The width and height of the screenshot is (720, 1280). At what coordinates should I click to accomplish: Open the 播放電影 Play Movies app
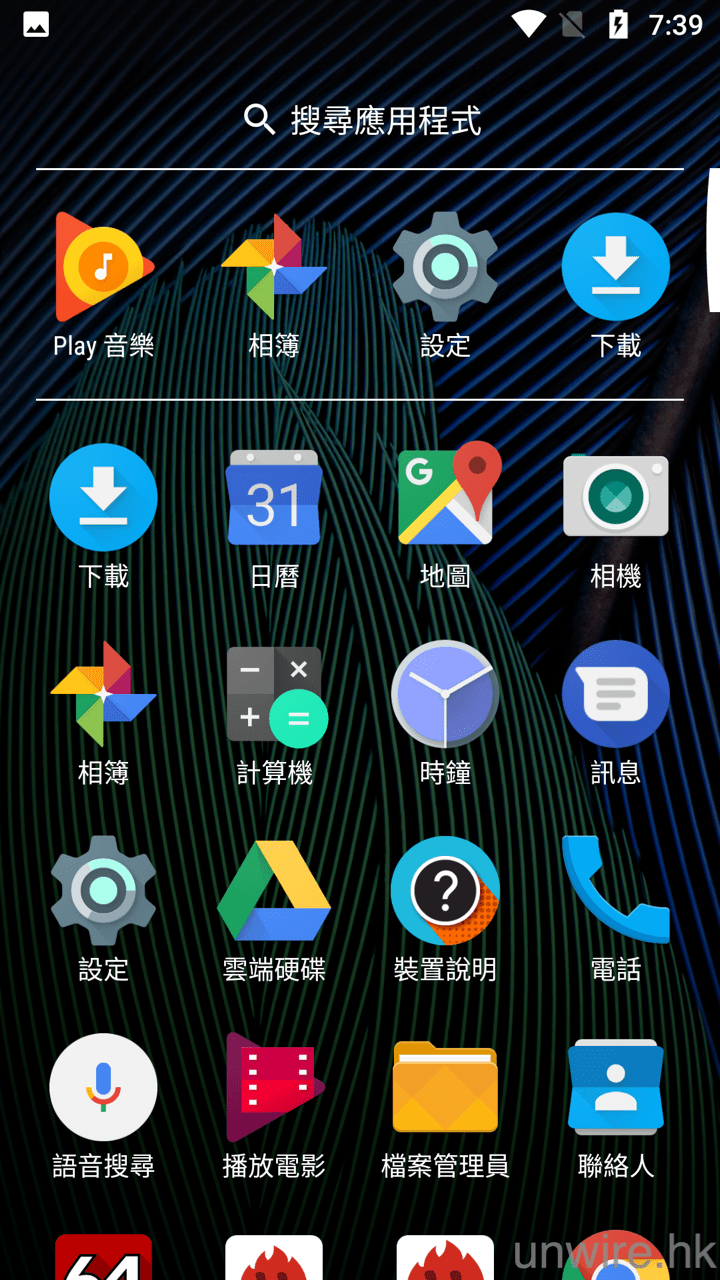pyautogui.click(x=274, y=1087)
